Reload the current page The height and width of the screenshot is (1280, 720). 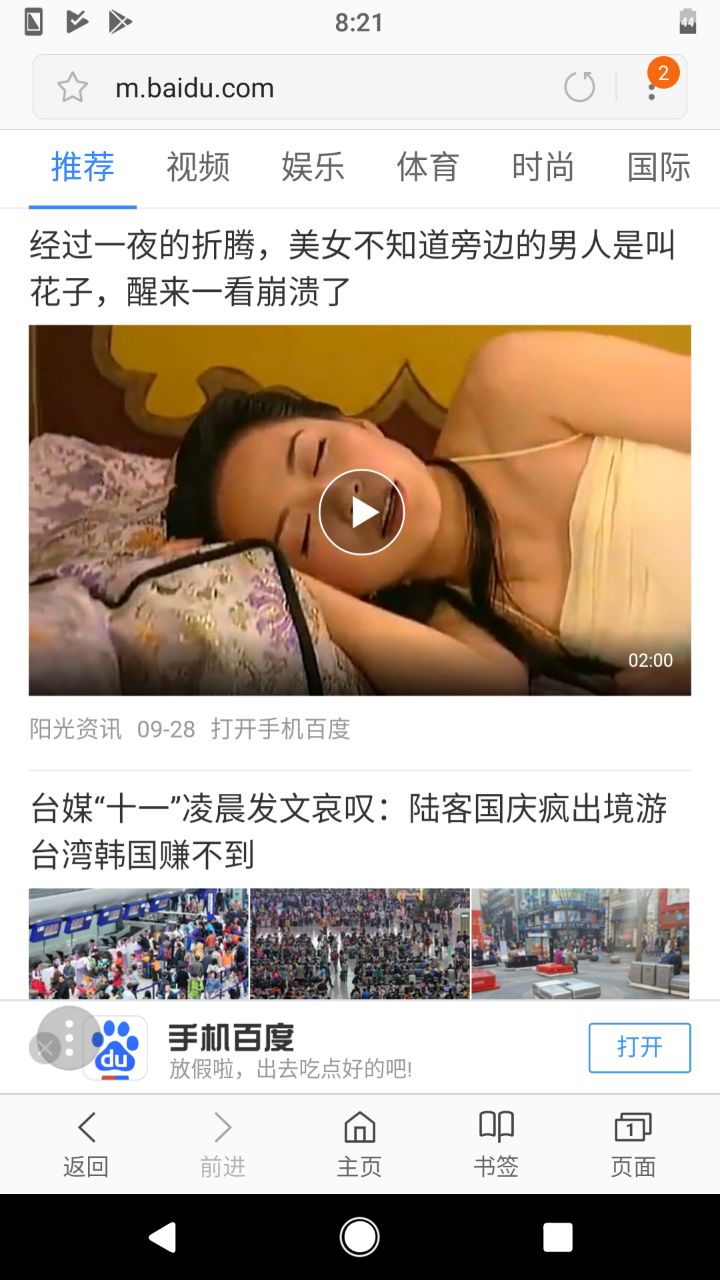[580, 88]
